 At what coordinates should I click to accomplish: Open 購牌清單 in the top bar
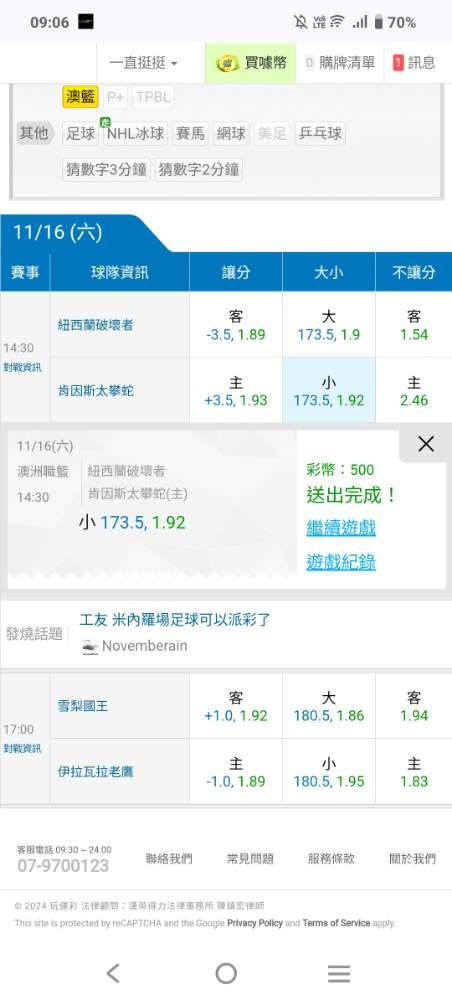[x=340, y=62]
